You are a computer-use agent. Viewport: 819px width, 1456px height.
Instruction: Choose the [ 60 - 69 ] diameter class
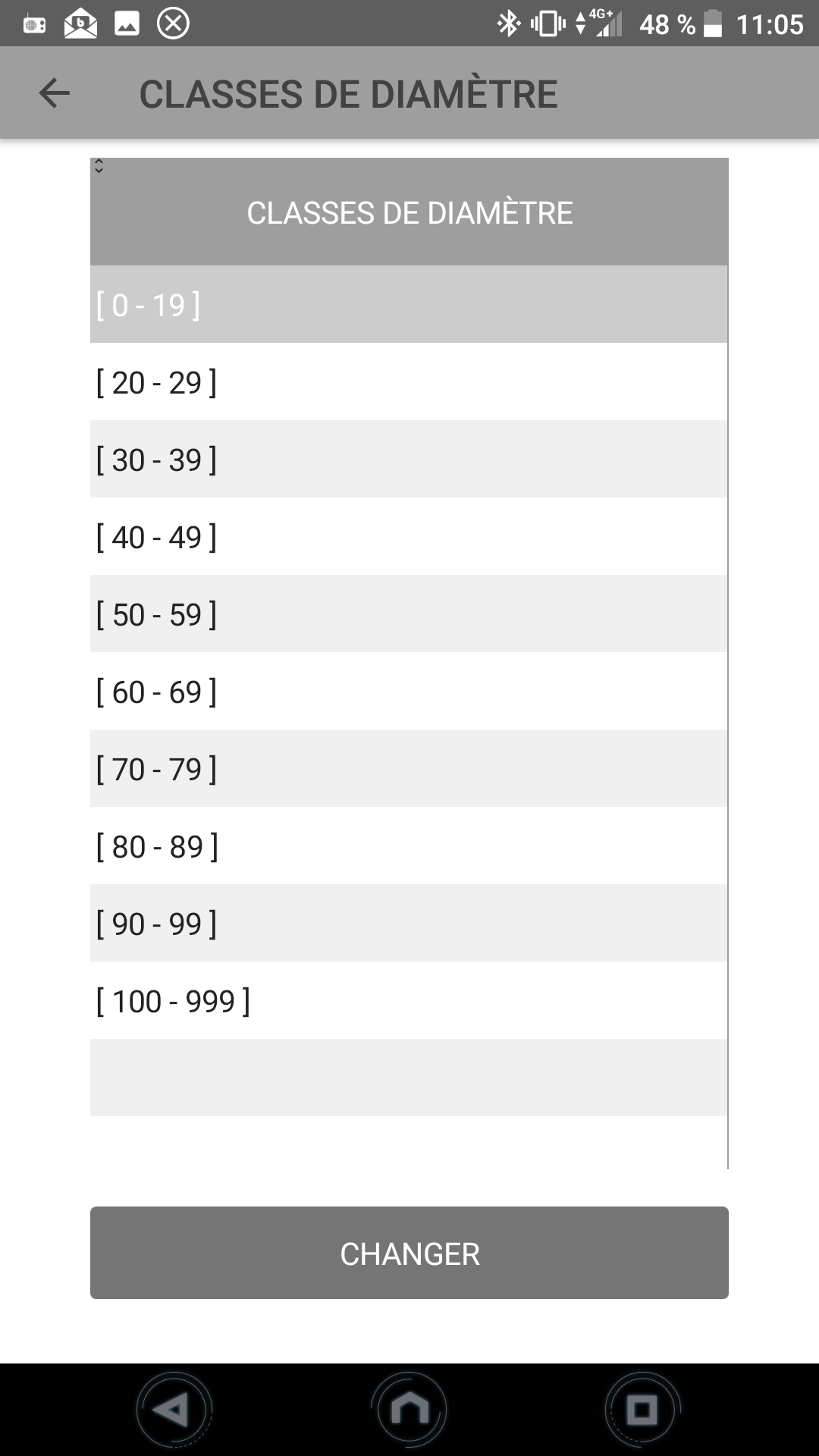(x=409, y=691)
